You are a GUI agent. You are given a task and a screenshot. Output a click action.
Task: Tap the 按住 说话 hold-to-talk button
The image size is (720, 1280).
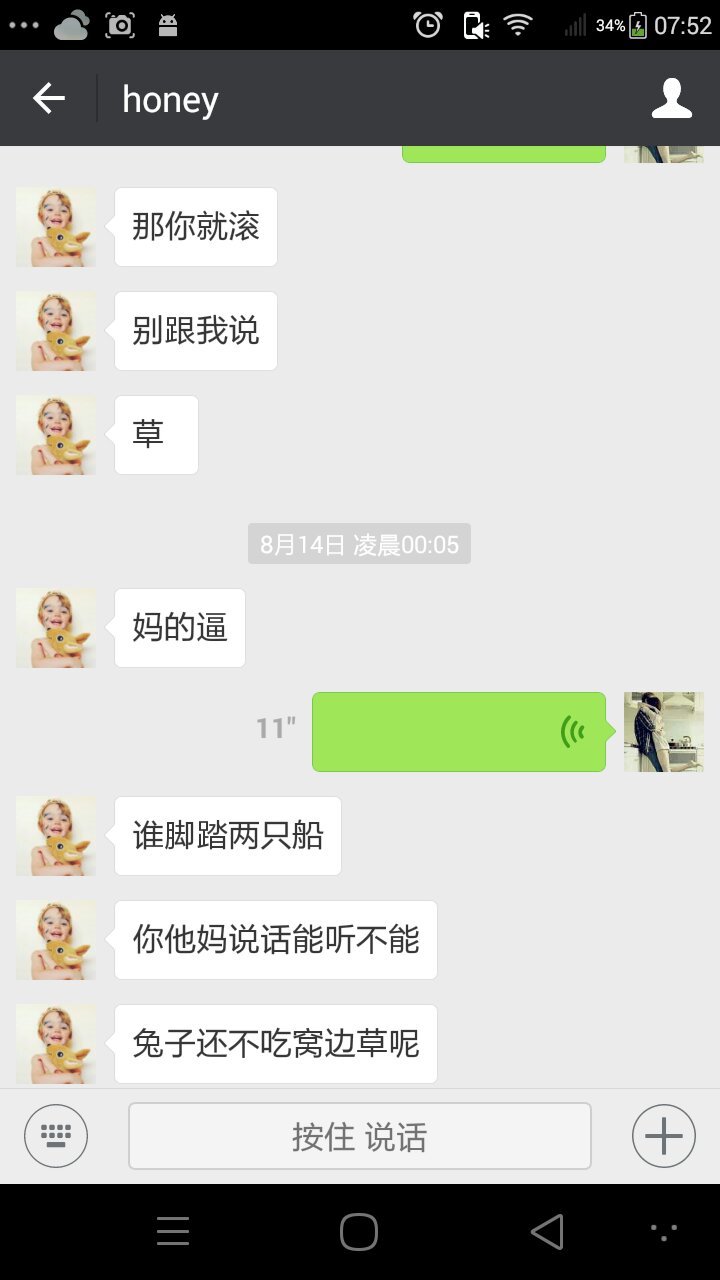[359, 1136]
